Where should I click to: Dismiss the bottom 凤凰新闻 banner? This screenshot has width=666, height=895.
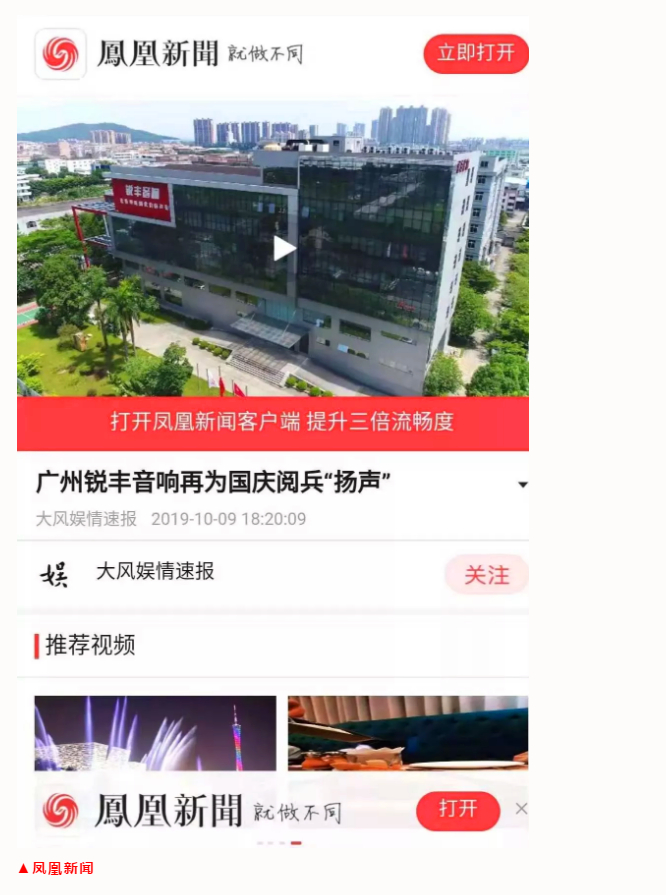tap(521, 809)
